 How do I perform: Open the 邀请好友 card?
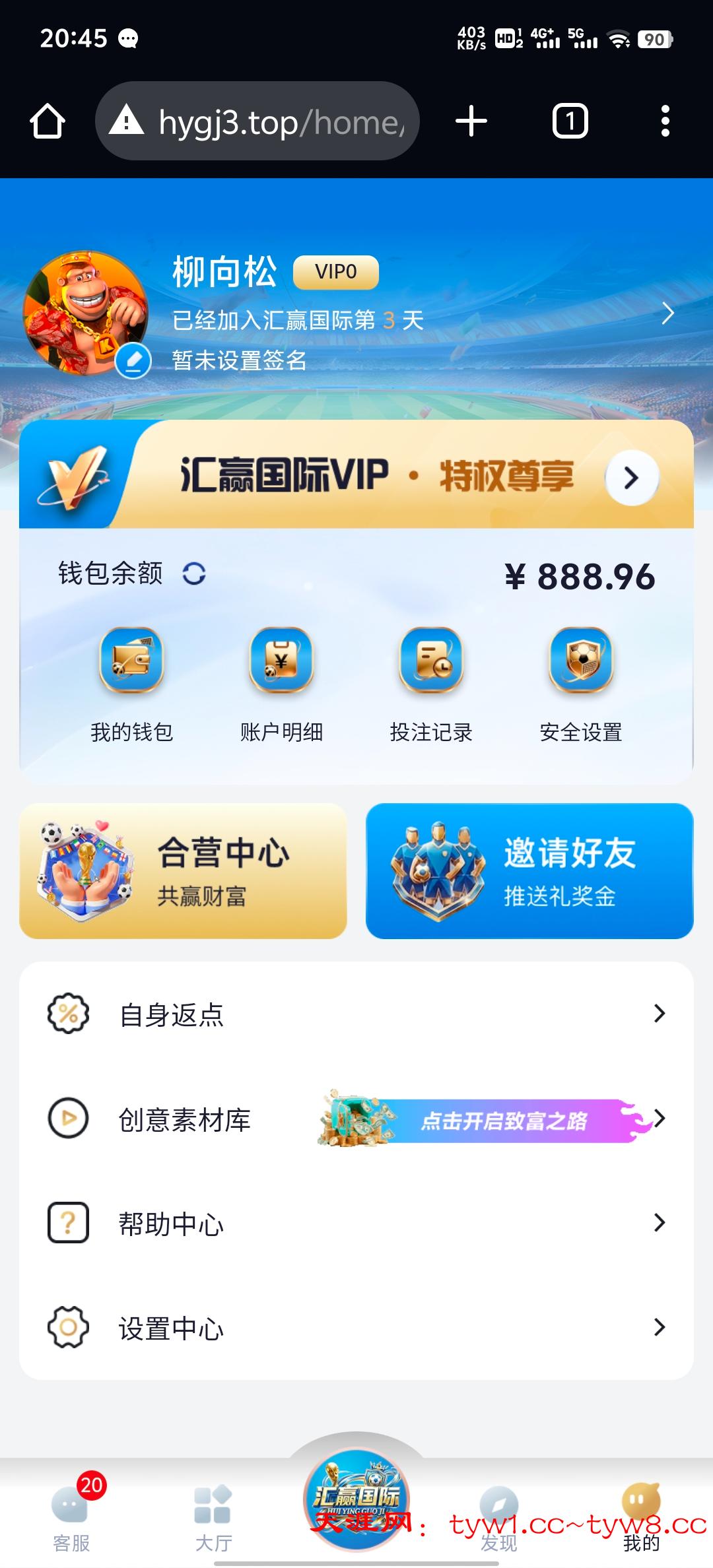click(529, 870)
